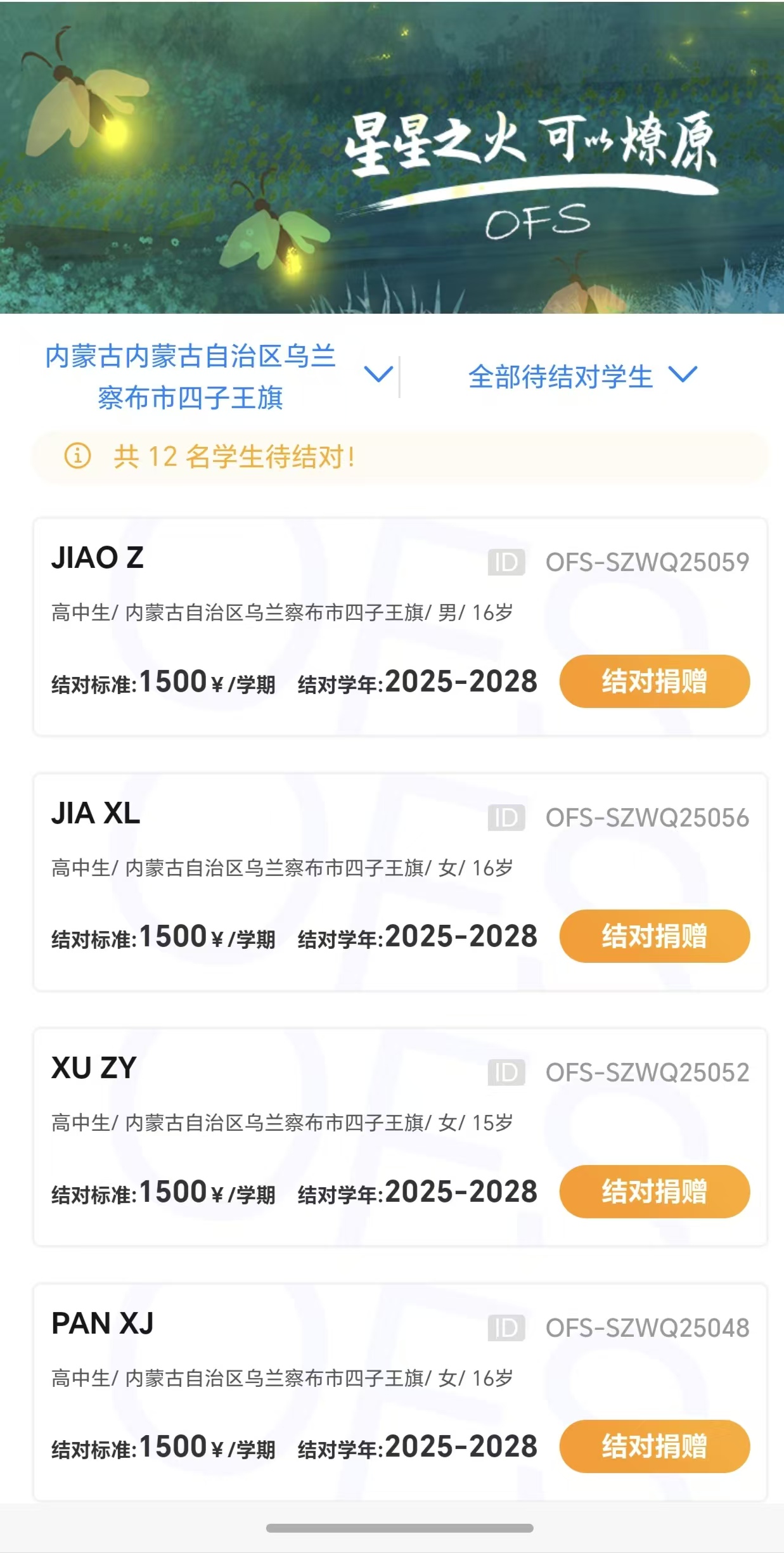Viewport: 784px width, 1553px height.
Task: Select 结对捐赠 for student XU ZY
Action: (x=654, y=1192)
